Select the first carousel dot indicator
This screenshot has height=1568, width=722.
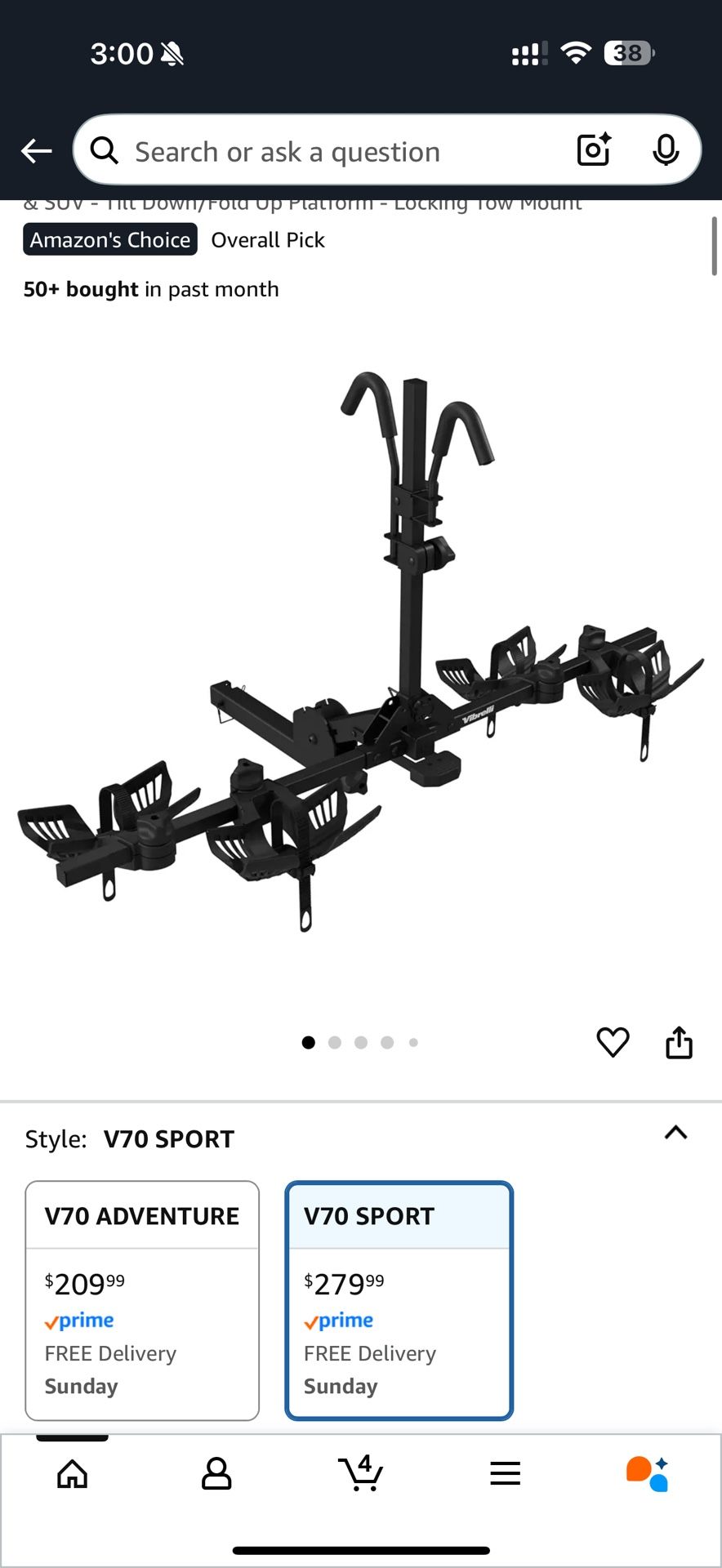pyautogui.click(x=309, y=1042)
